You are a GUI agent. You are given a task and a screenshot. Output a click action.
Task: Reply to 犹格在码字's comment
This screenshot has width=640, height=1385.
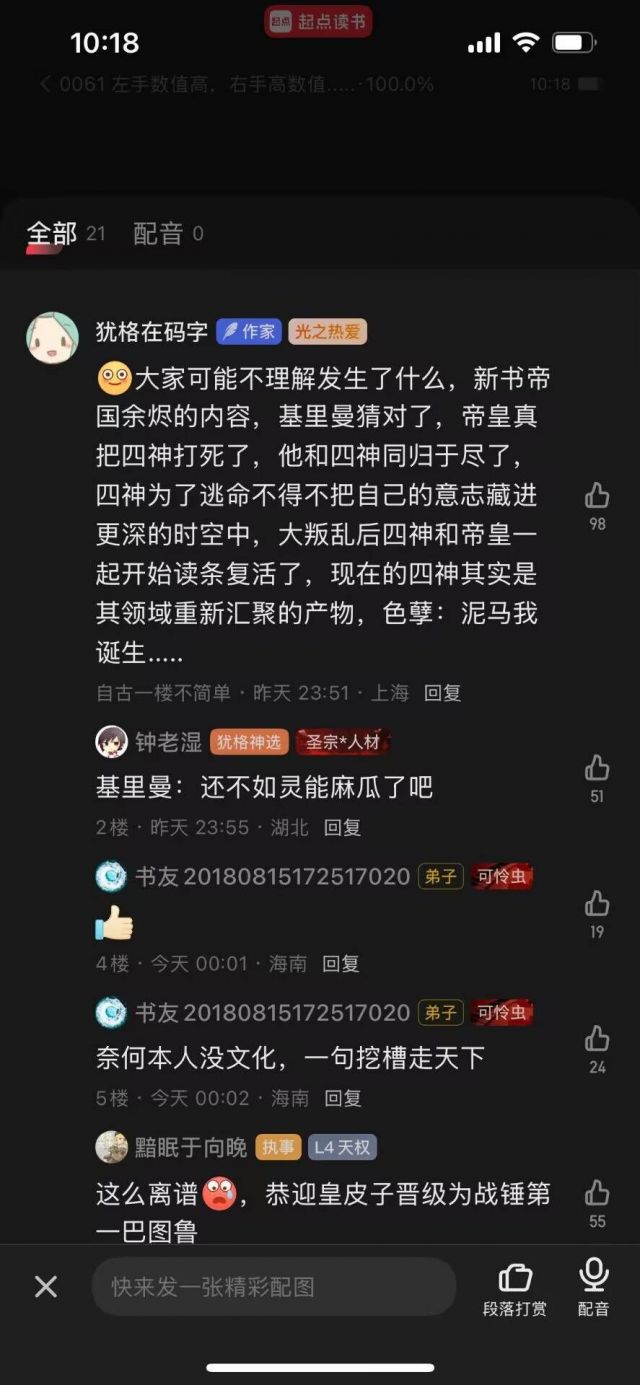[442, 692]
